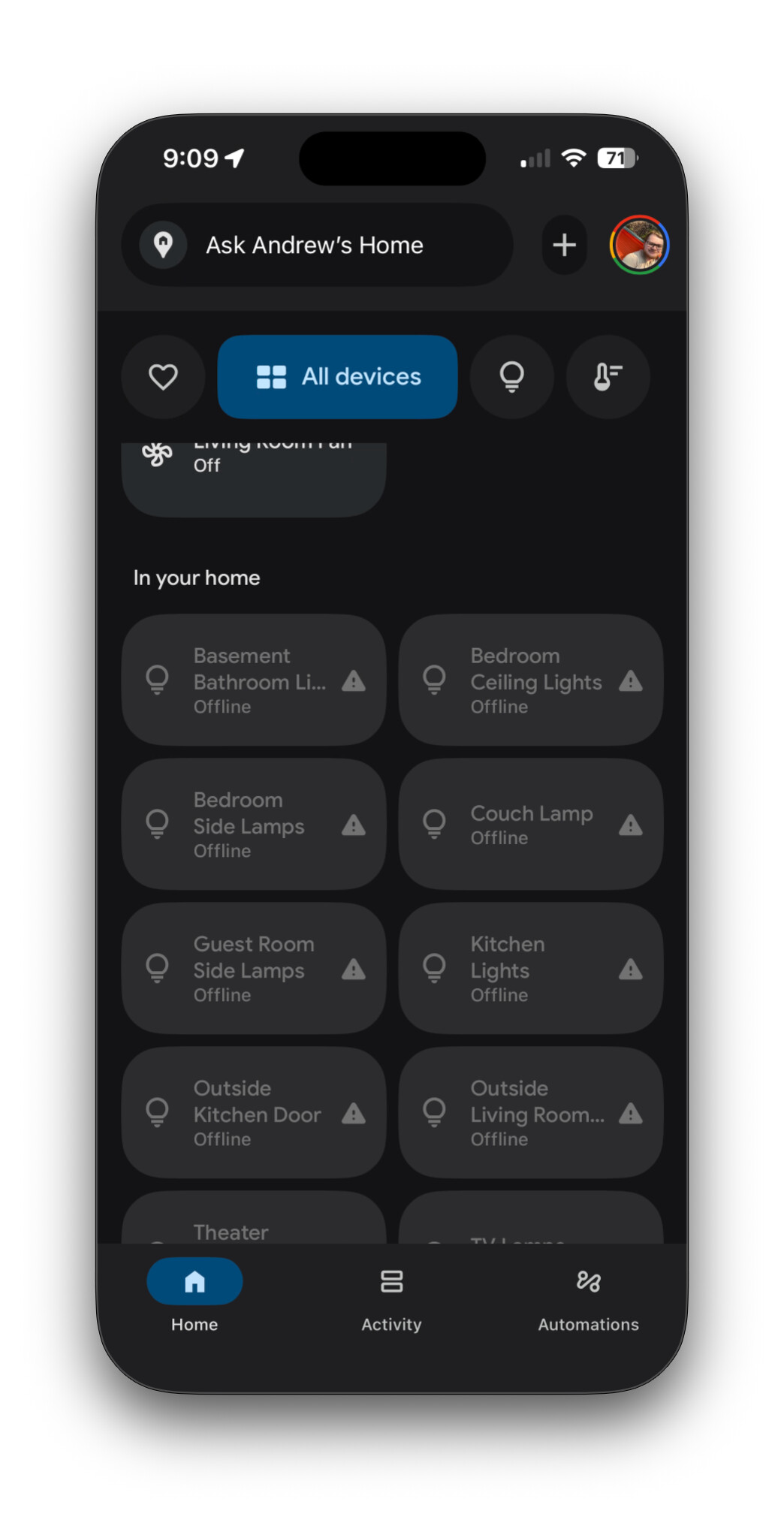Open the Outside Living Room tile
The image size is (784, 1517).
530,1112
